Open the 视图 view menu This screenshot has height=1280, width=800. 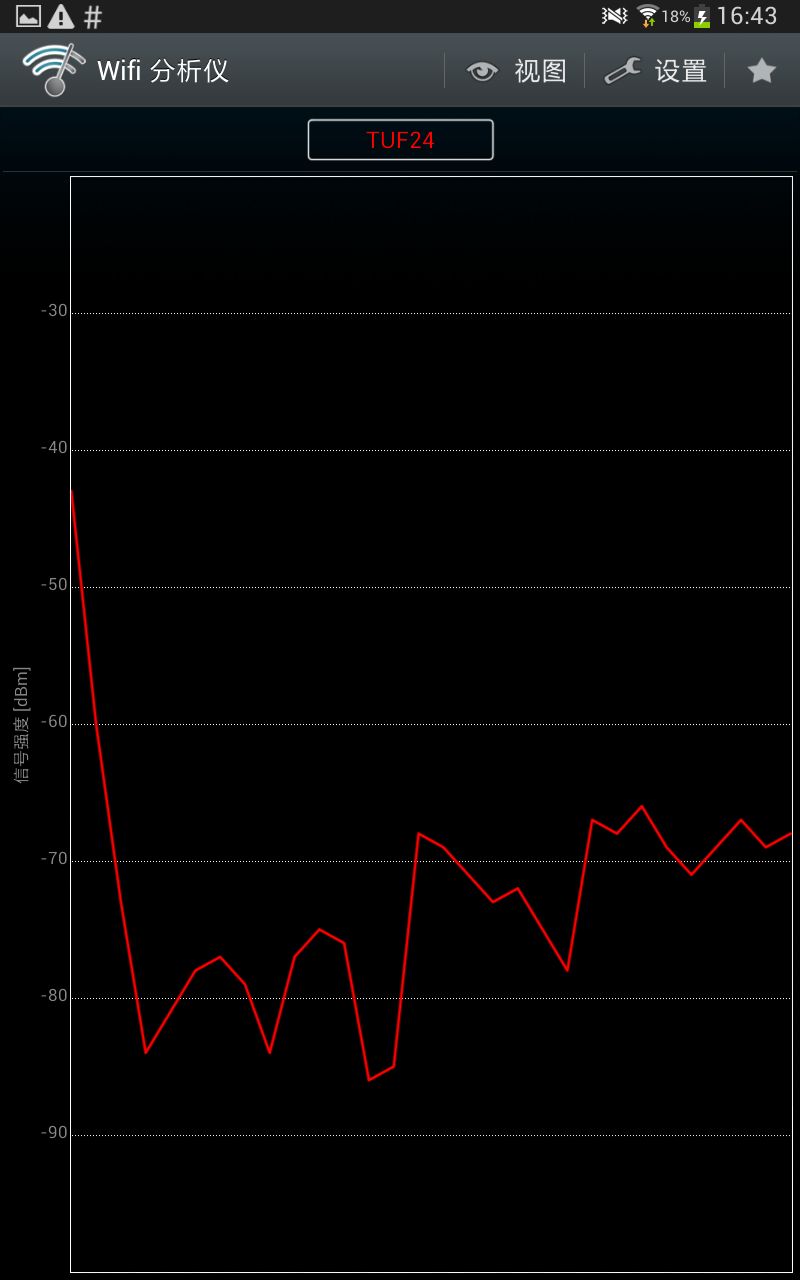tap(515, 71)
